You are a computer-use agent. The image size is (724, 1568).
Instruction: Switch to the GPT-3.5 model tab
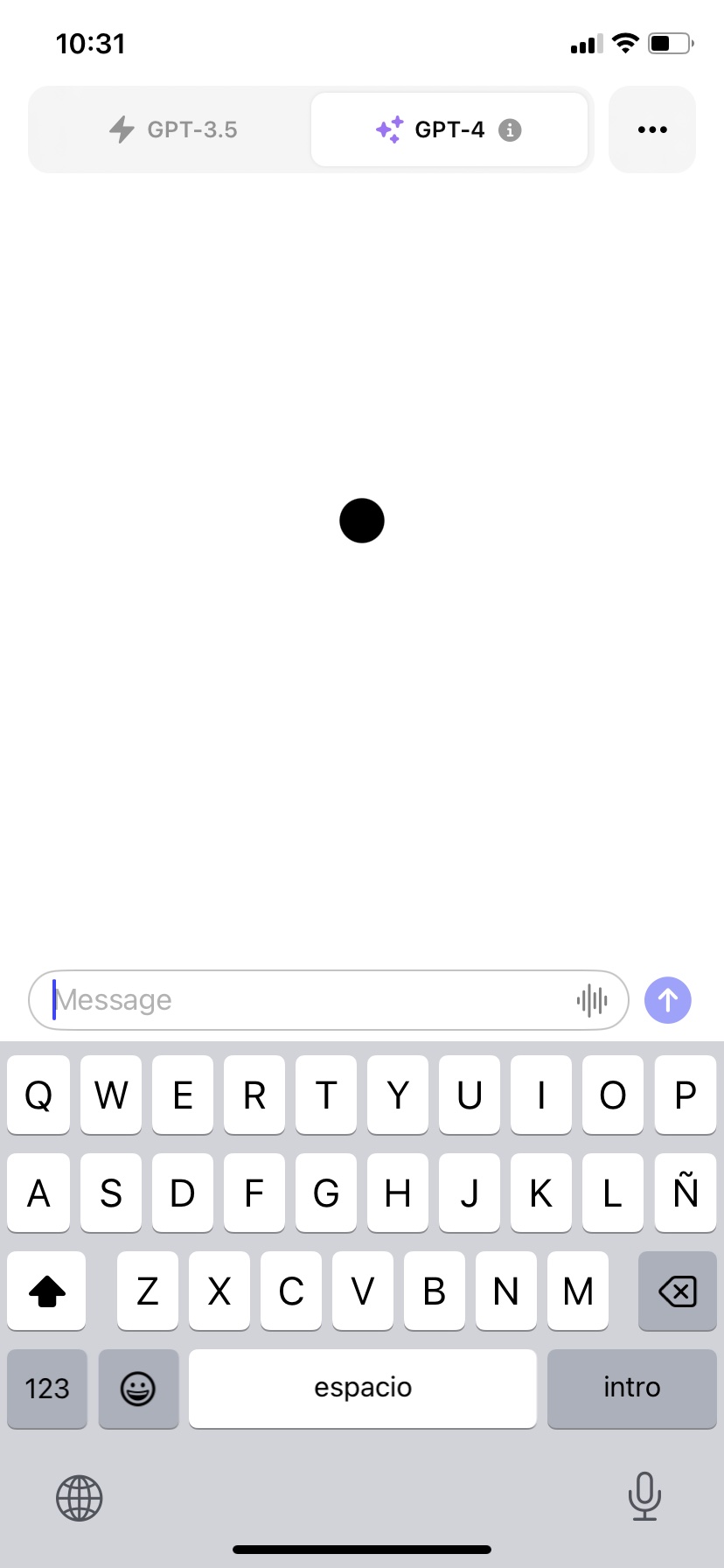point(172,129)
